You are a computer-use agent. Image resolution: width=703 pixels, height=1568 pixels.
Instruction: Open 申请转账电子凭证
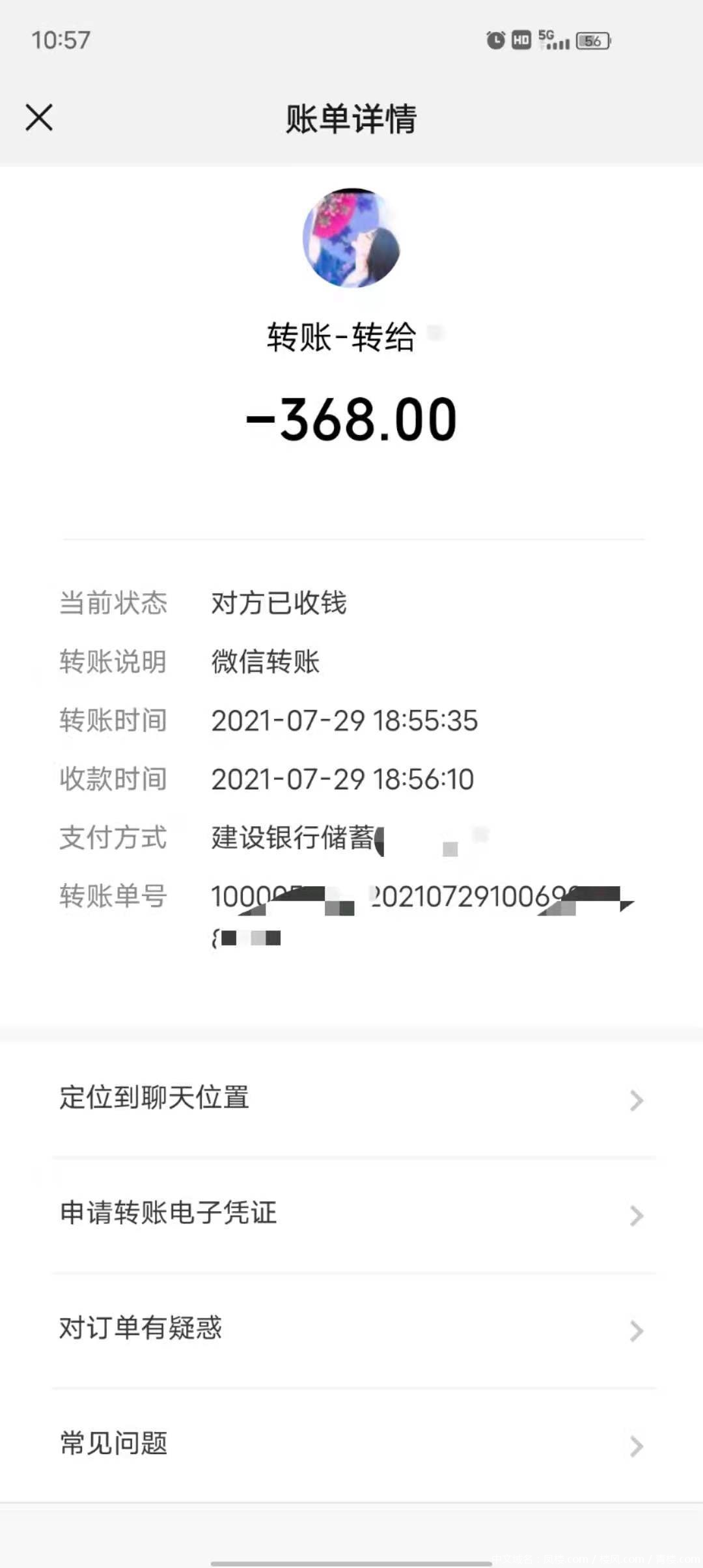pos(351,1214)
